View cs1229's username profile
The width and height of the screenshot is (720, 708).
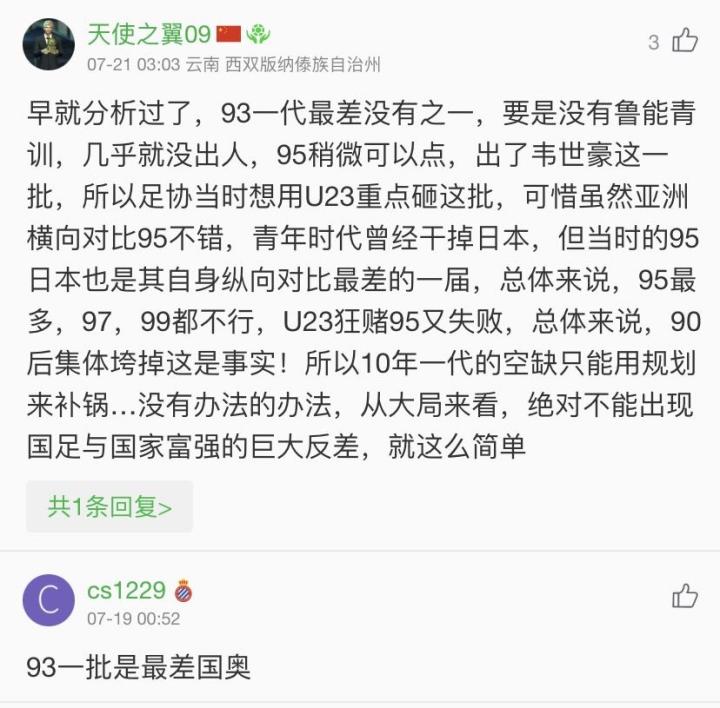(x=126, y=590)
